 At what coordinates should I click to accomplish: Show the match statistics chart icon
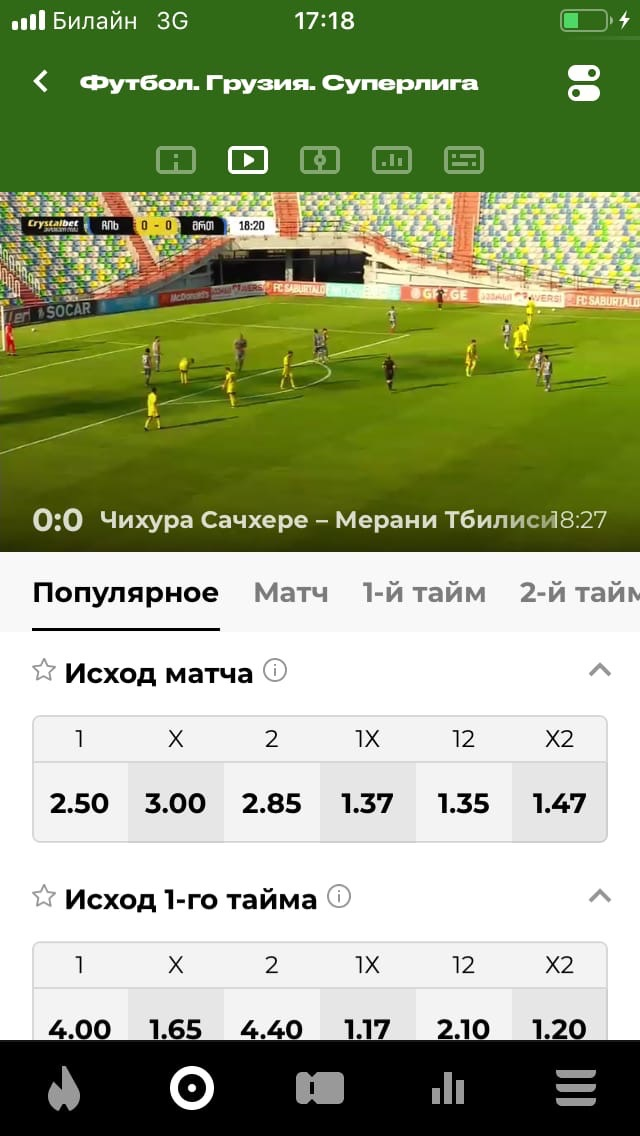[392, 159]
